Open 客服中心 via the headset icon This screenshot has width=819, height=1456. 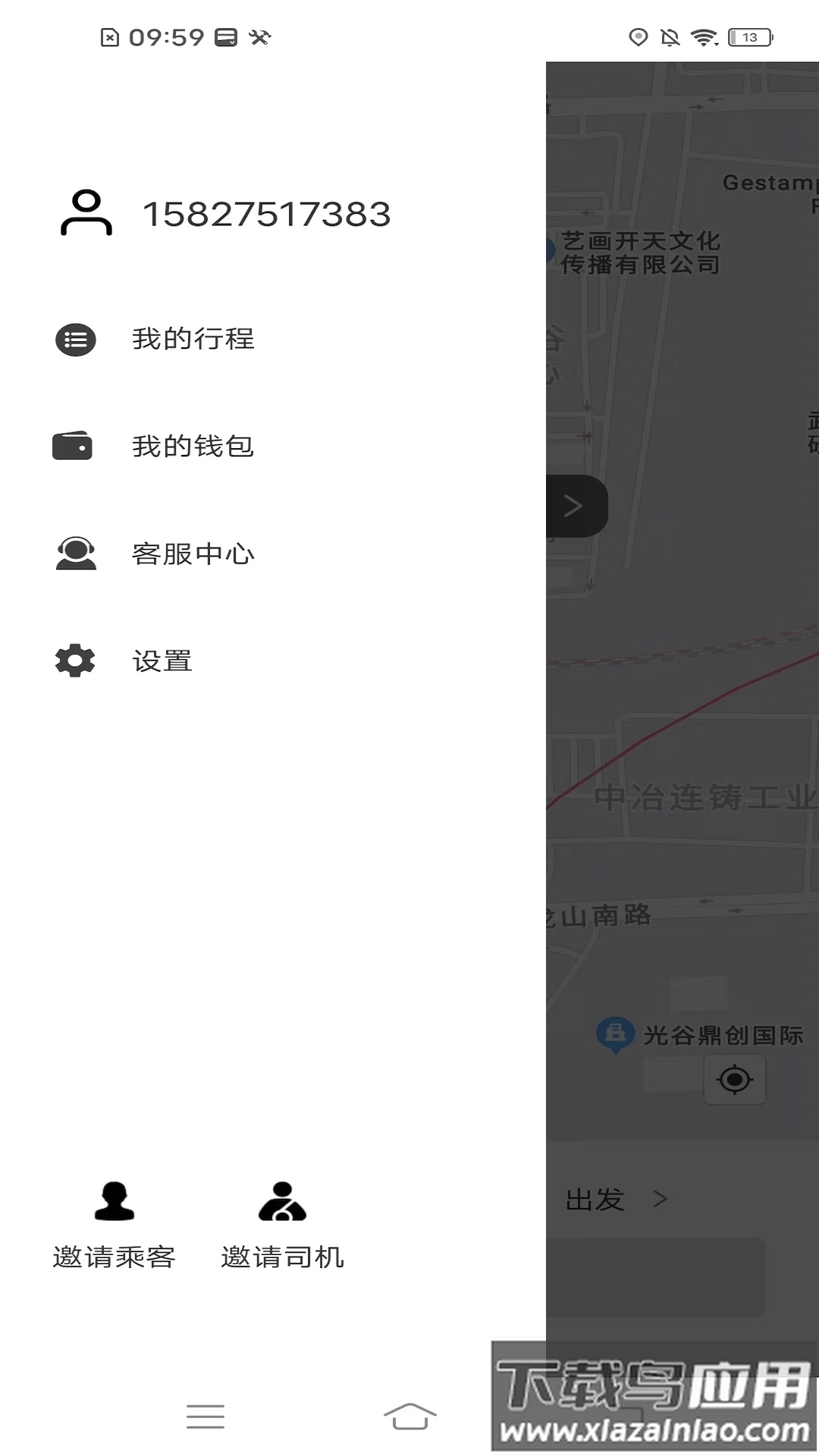tap(74, 554)
